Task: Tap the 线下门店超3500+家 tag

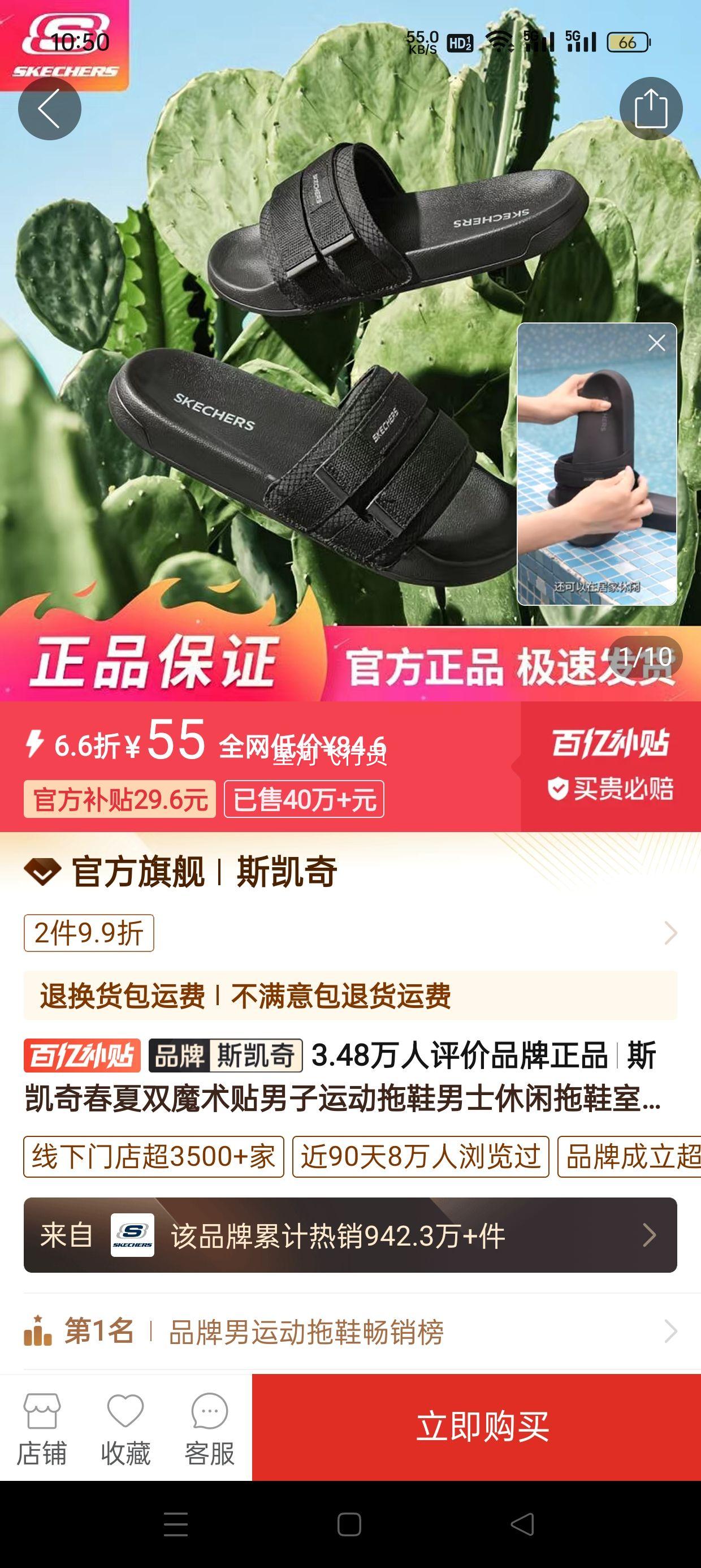Action: [x=152, y=1155]
